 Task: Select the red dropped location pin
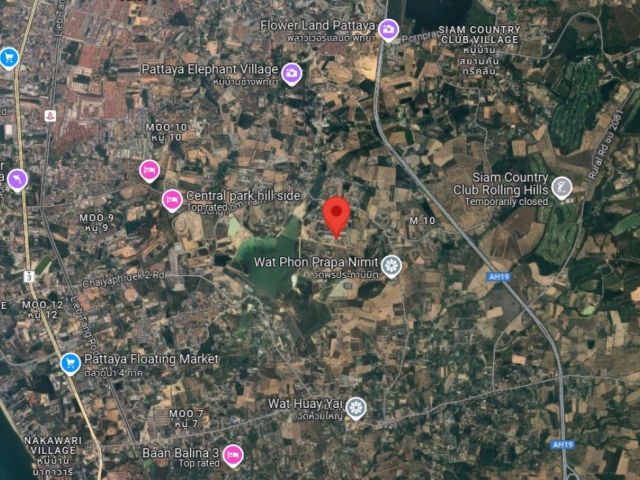tap(337, 215)
